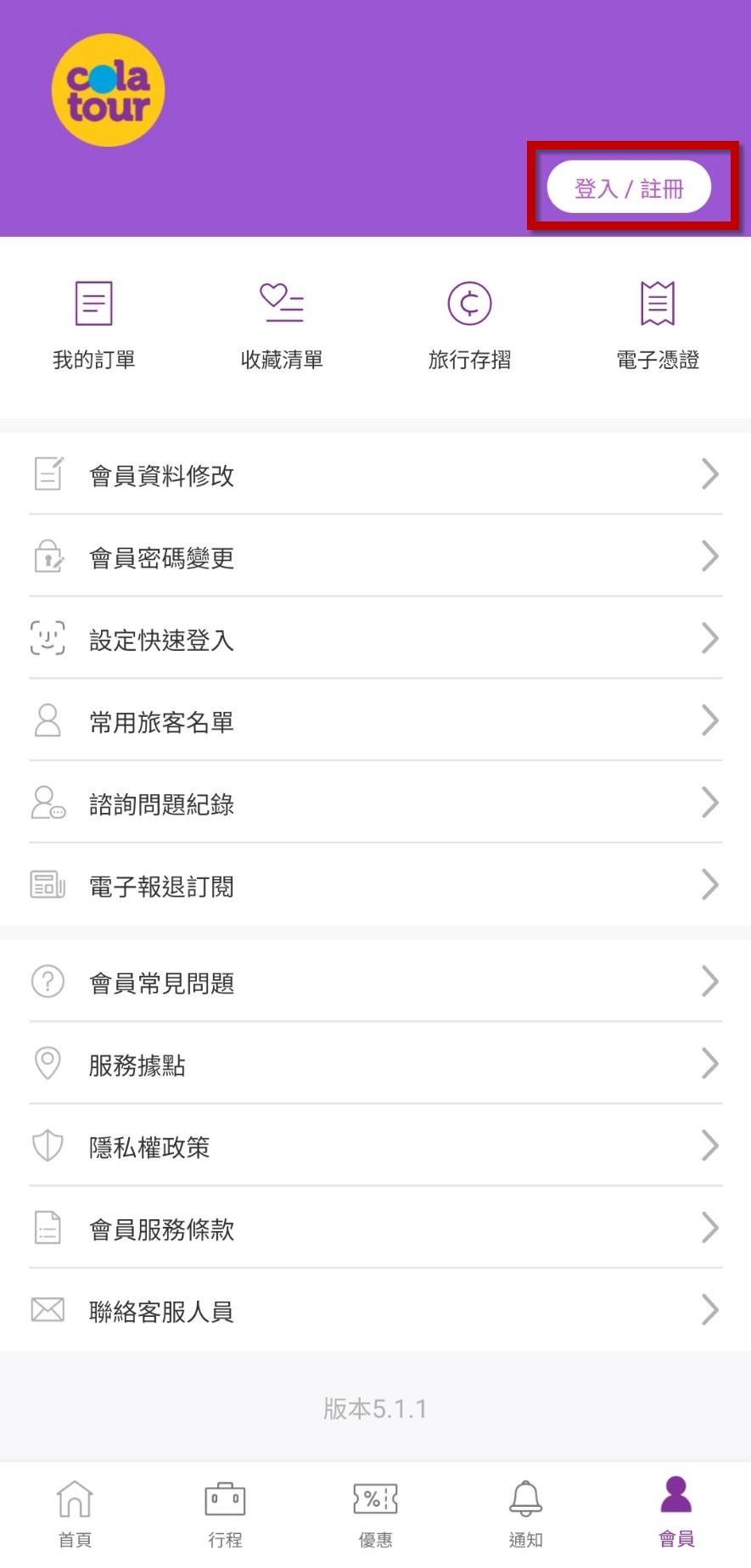
Task: Open 旅行存摺 travel passbook icon
Action: [x=469, y=303]
